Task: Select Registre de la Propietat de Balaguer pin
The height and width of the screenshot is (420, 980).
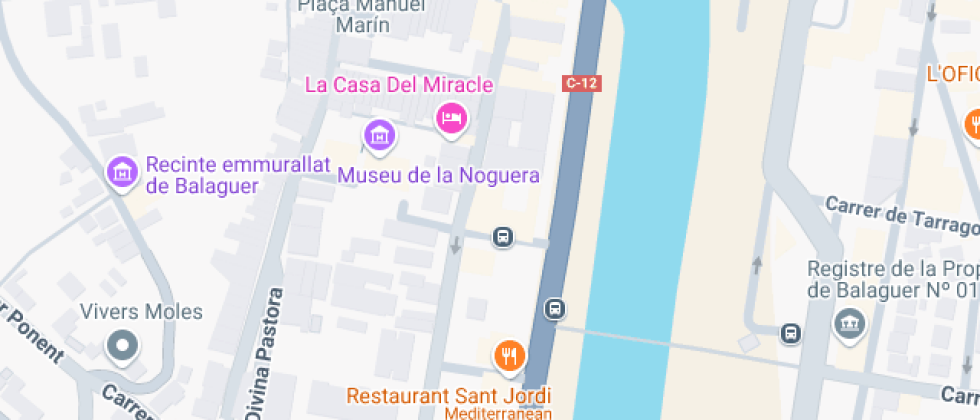Action: (849, 324)
